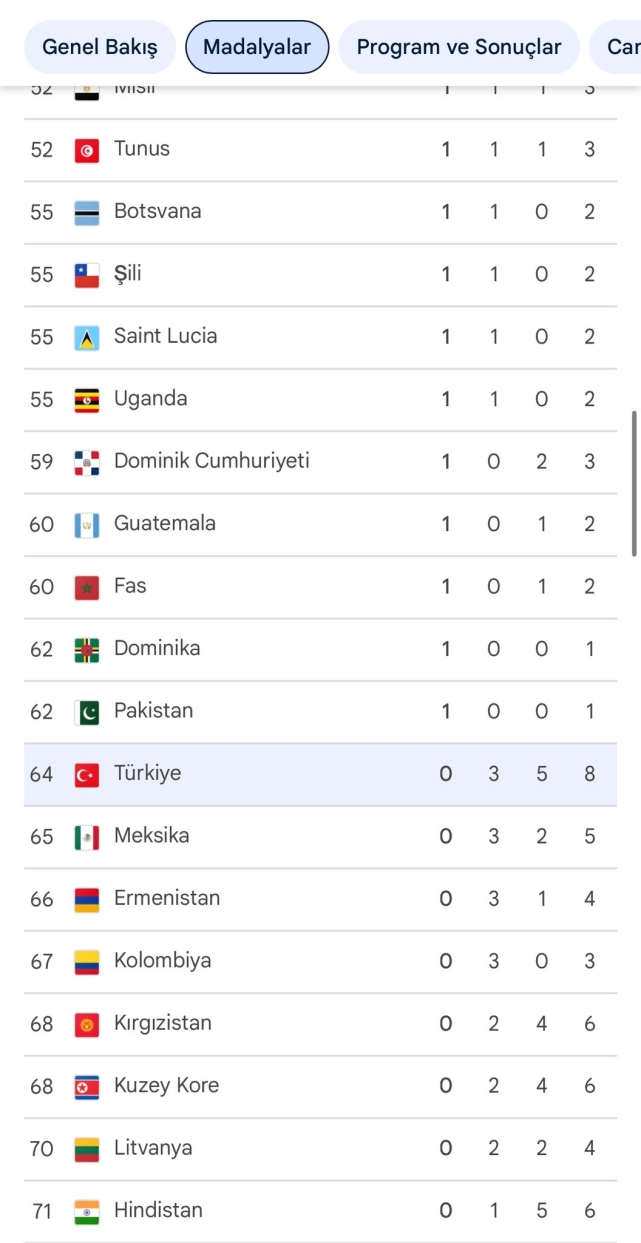Screen dimensions: 641x1243
Task: Open the Hindistan medal row
Action: [320, 1211]
